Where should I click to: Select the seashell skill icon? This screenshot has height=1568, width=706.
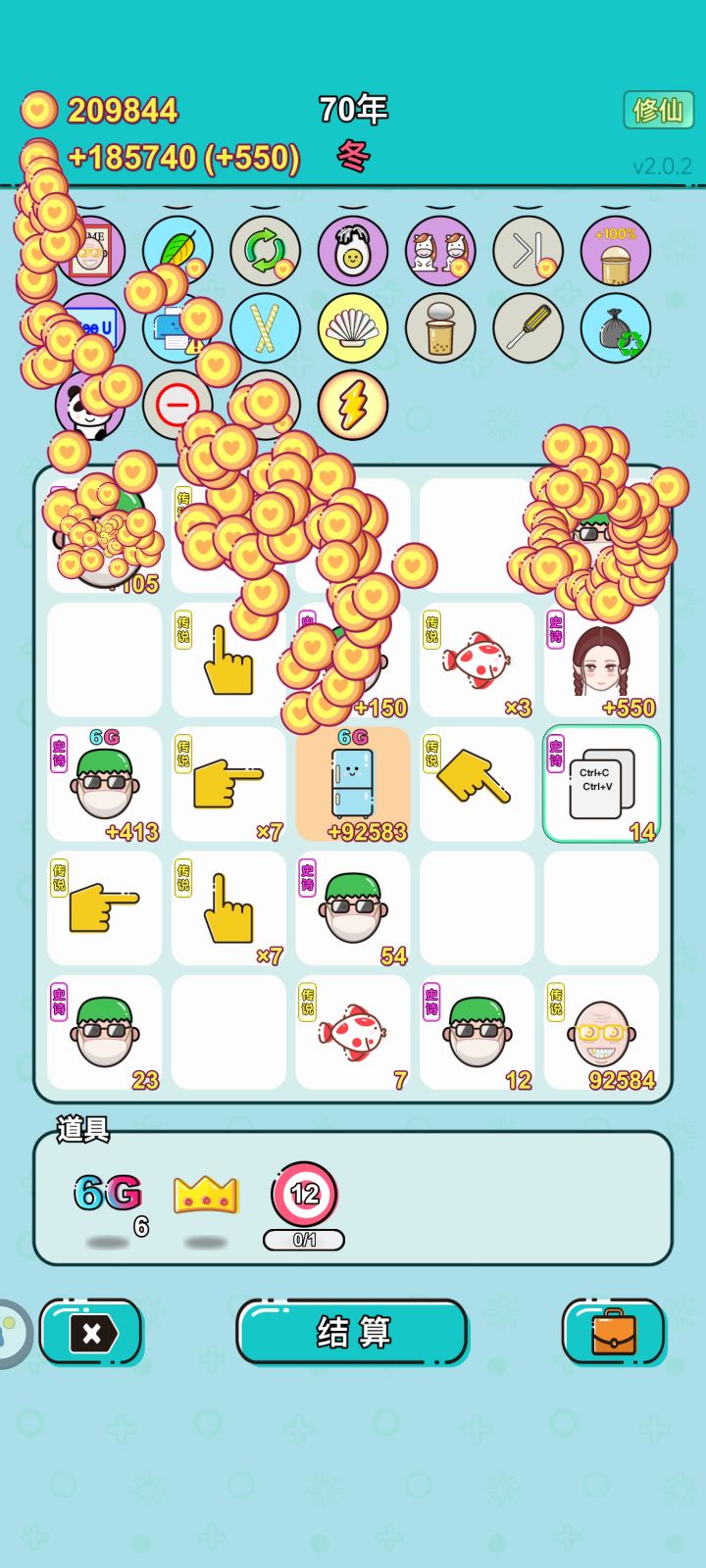tap(352, 329)
